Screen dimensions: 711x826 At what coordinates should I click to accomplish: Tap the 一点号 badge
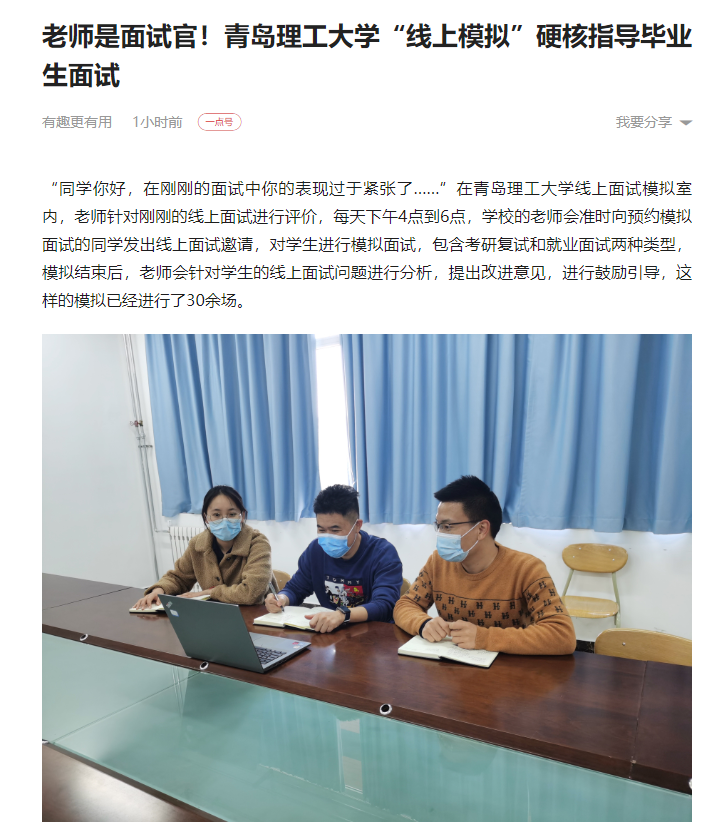(x=219, y=122)
